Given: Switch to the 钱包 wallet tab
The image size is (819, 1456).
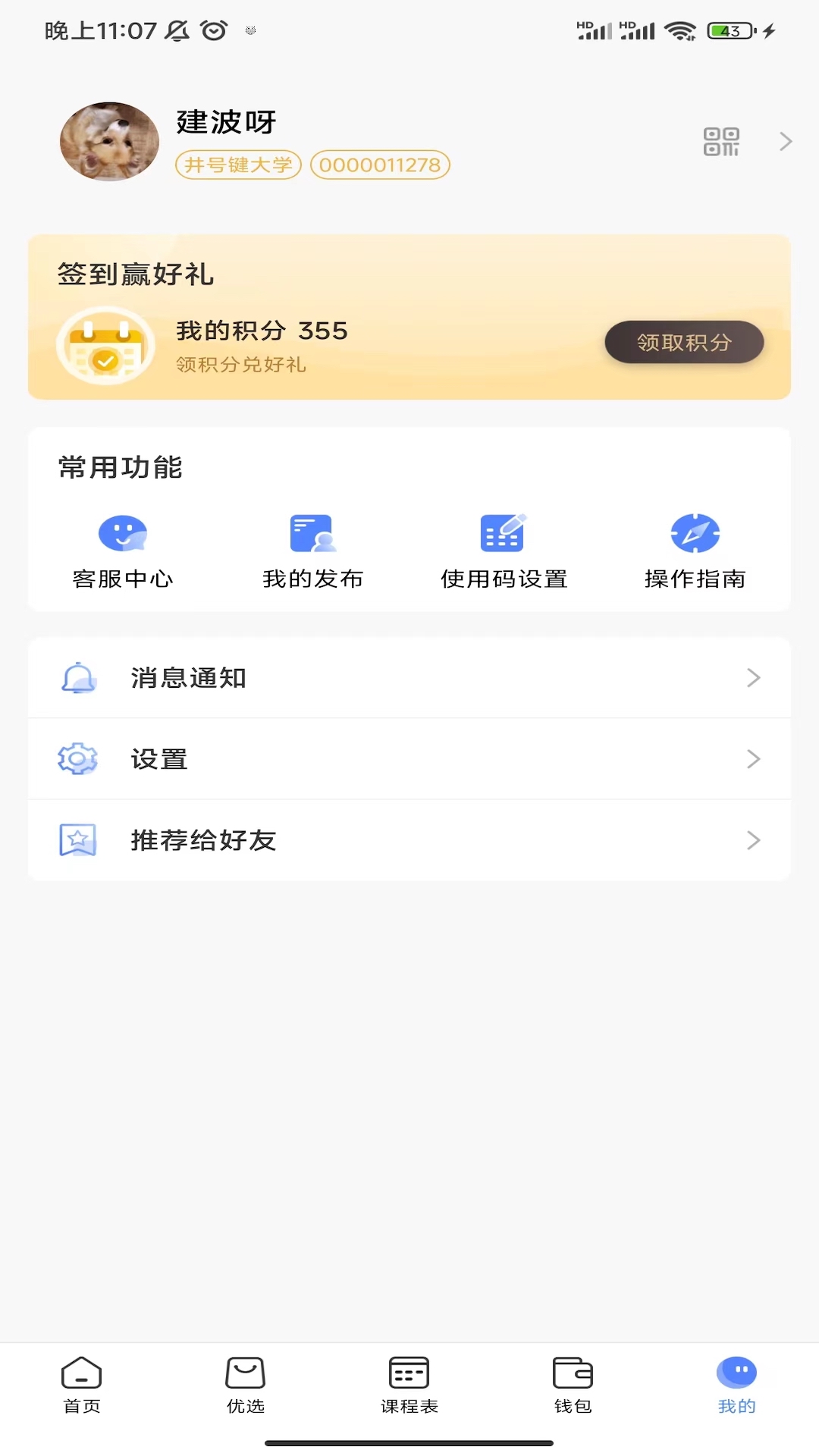Looking at the screenshot, I should point(573,1385).
